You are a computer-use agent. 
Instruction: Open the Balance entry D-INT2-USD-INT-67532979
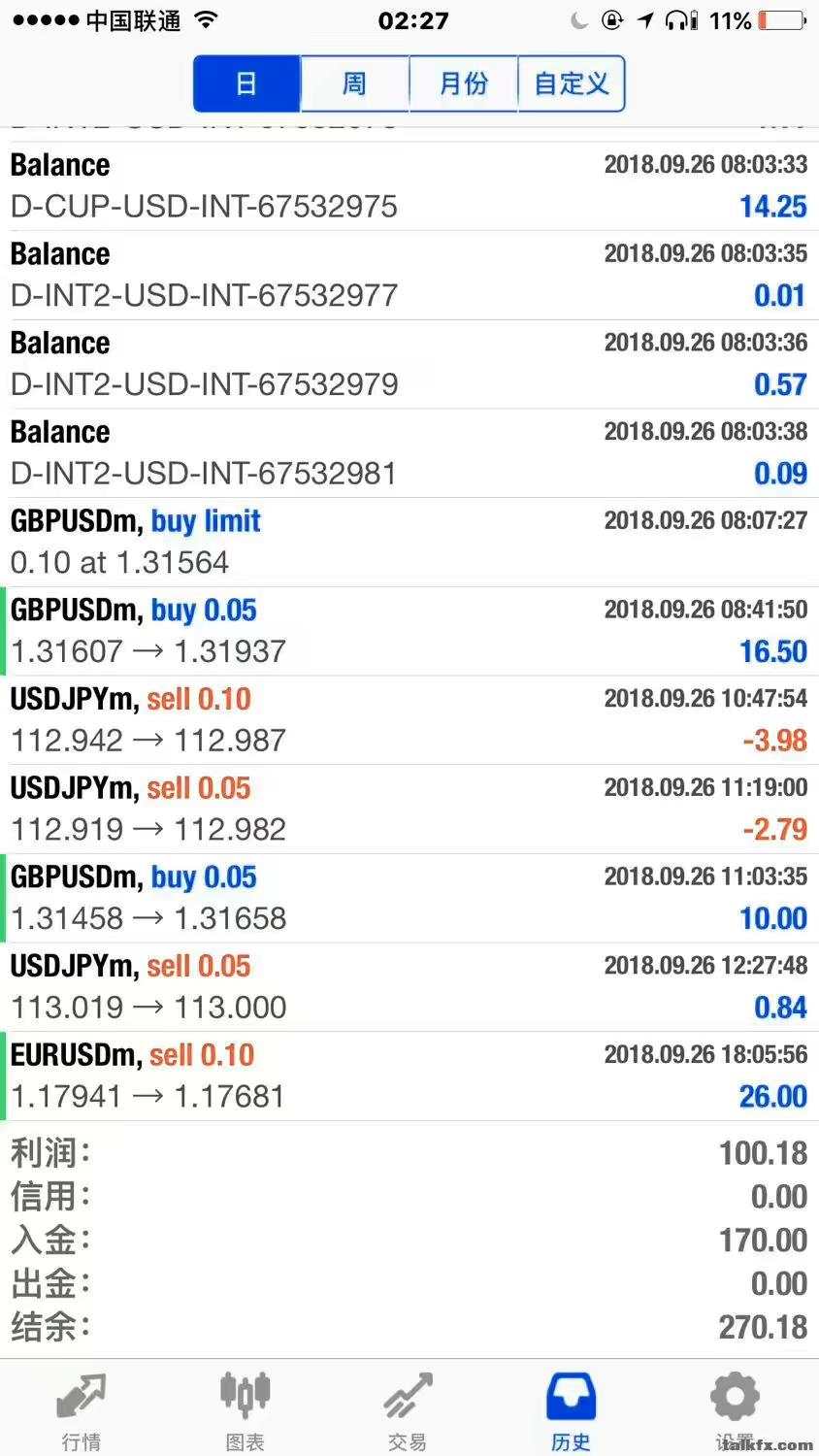pos(408,364)
